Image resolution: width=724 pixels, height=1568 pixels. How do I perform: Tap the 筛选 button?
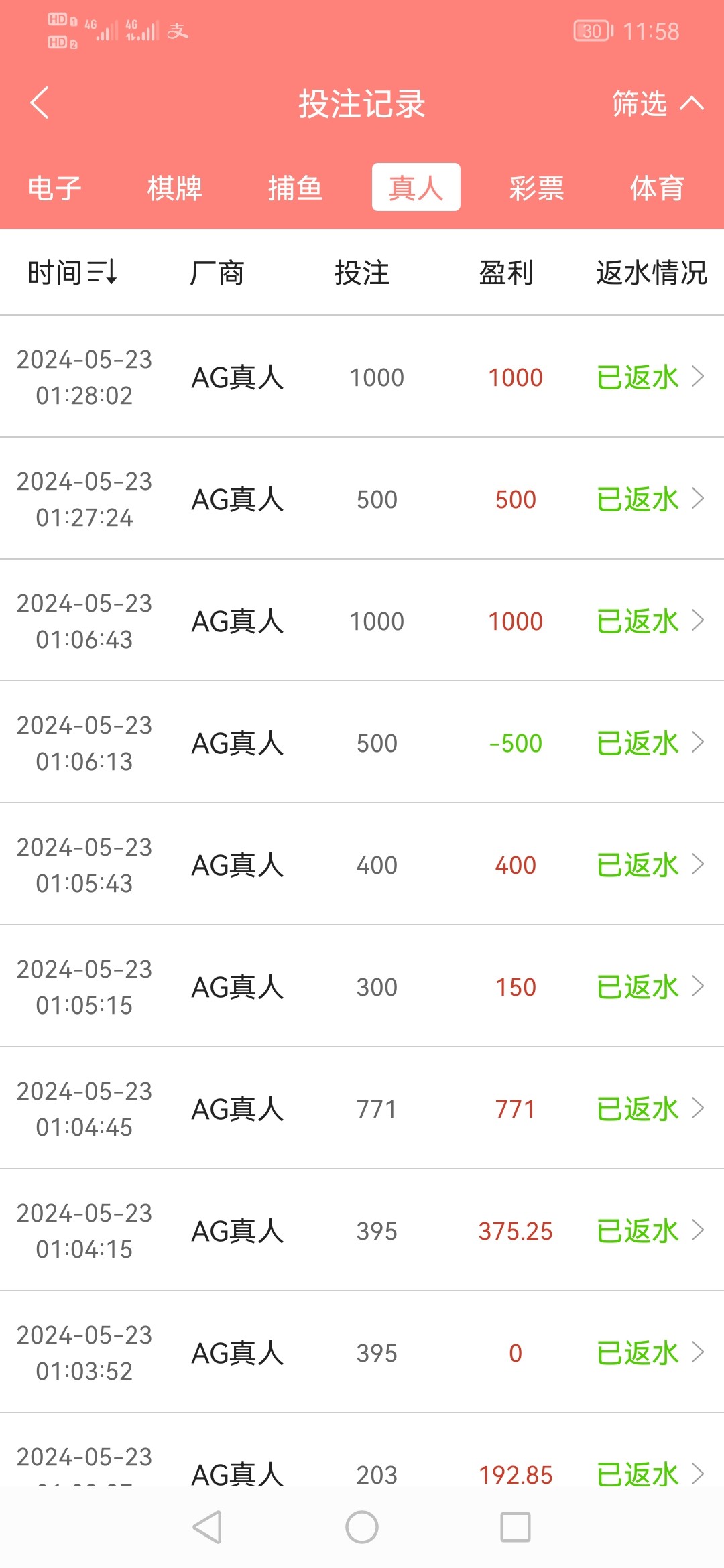pyautogui.click(x=638, y=104)
